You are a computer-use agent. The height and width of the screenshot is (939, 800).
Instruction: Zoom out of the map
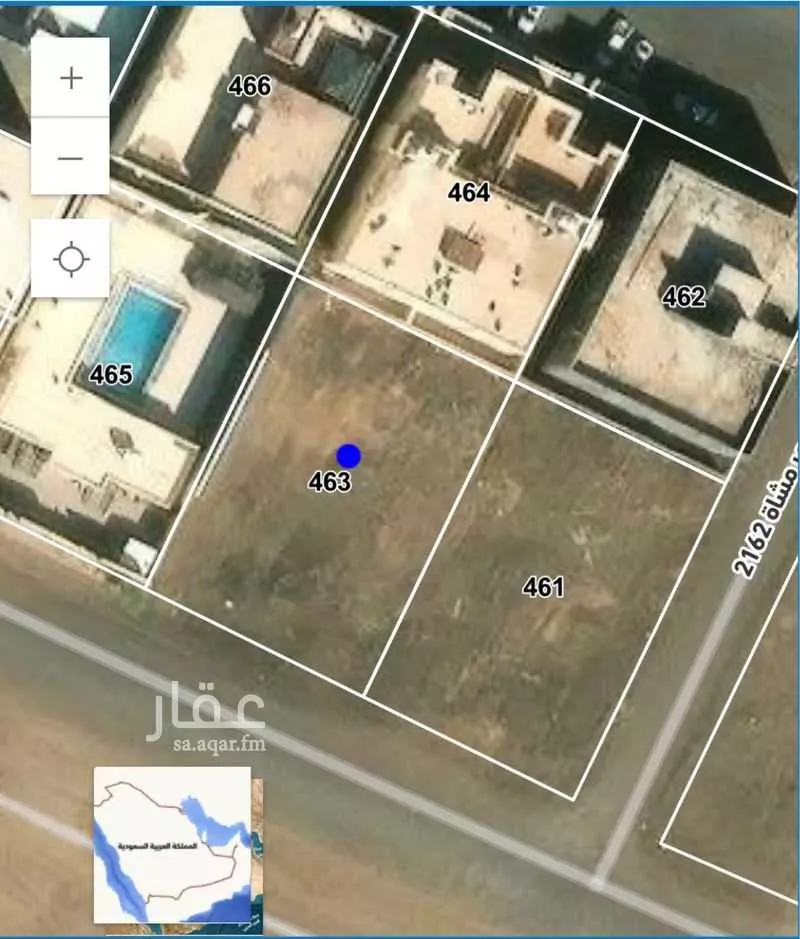pyautogui.click(x=70, y=157)
